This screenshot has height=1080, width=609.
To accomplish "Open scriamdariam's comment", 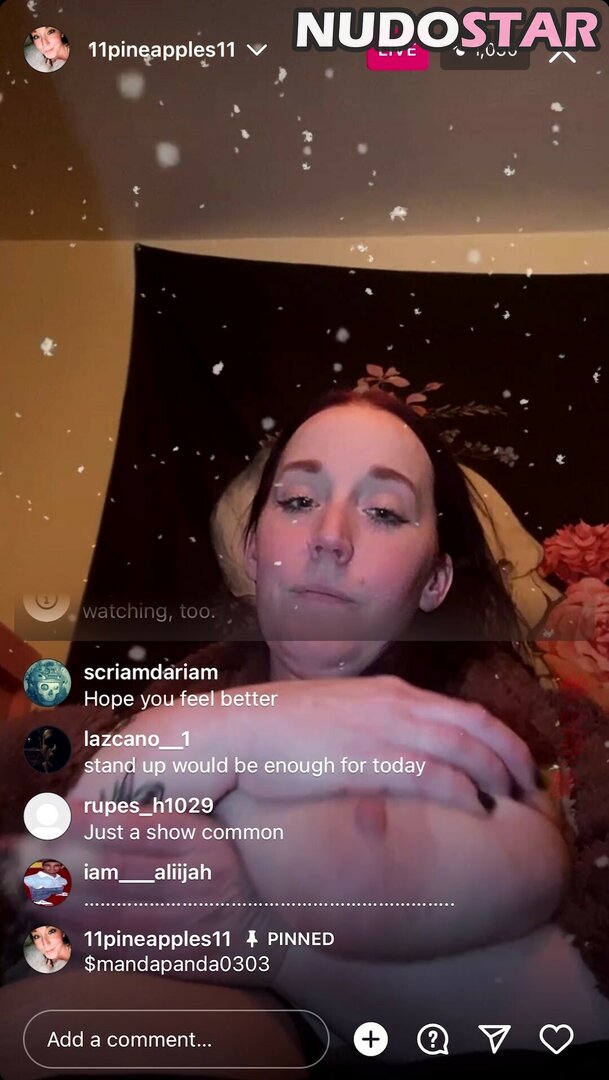I will click(x=180, y=685).
